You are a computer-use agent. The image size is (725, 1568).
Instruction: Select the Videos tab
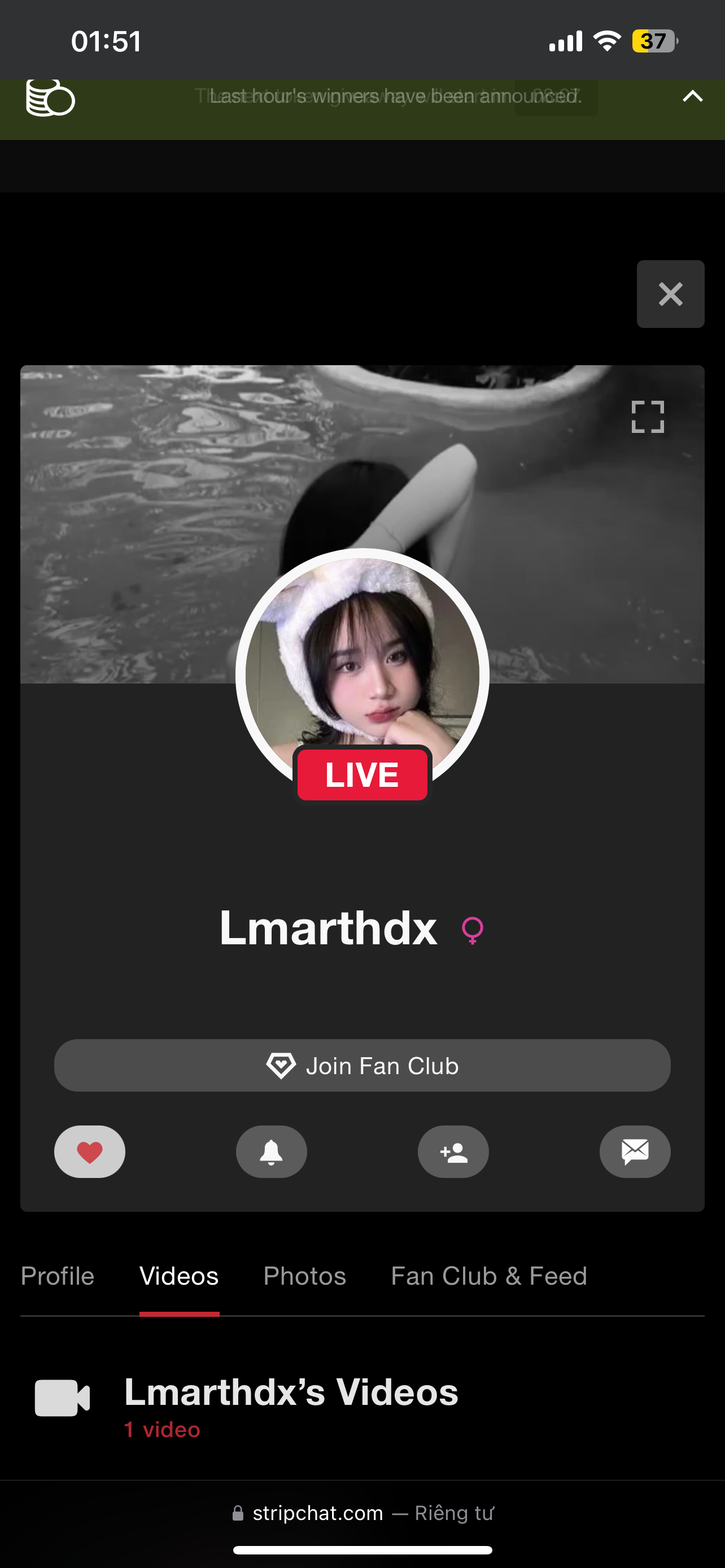[179, 1276]
